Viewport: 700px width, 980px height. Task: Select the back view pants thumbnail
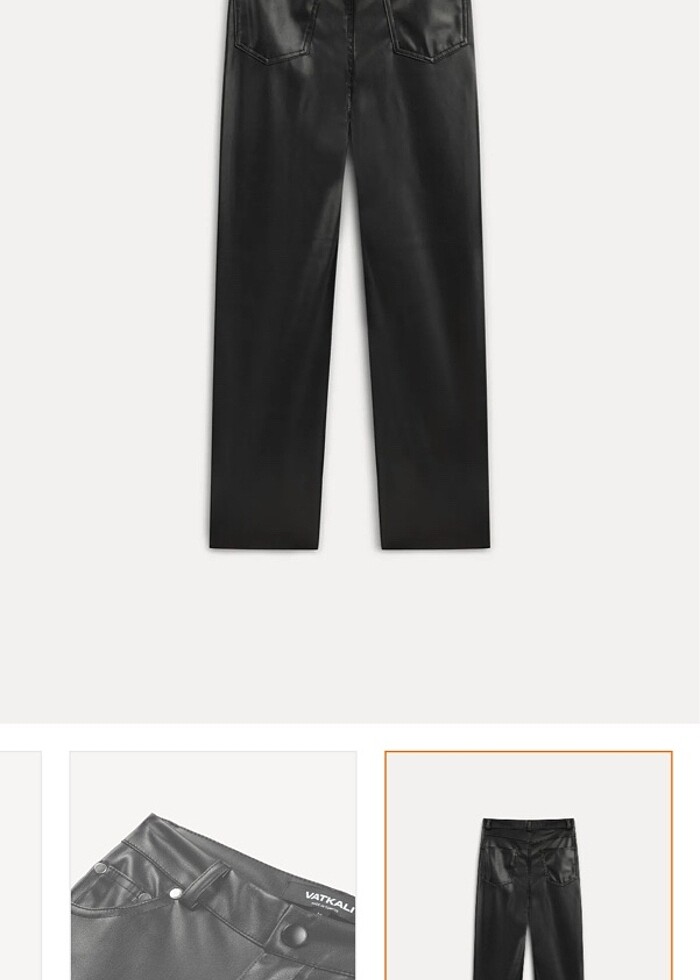coord(528,866)
